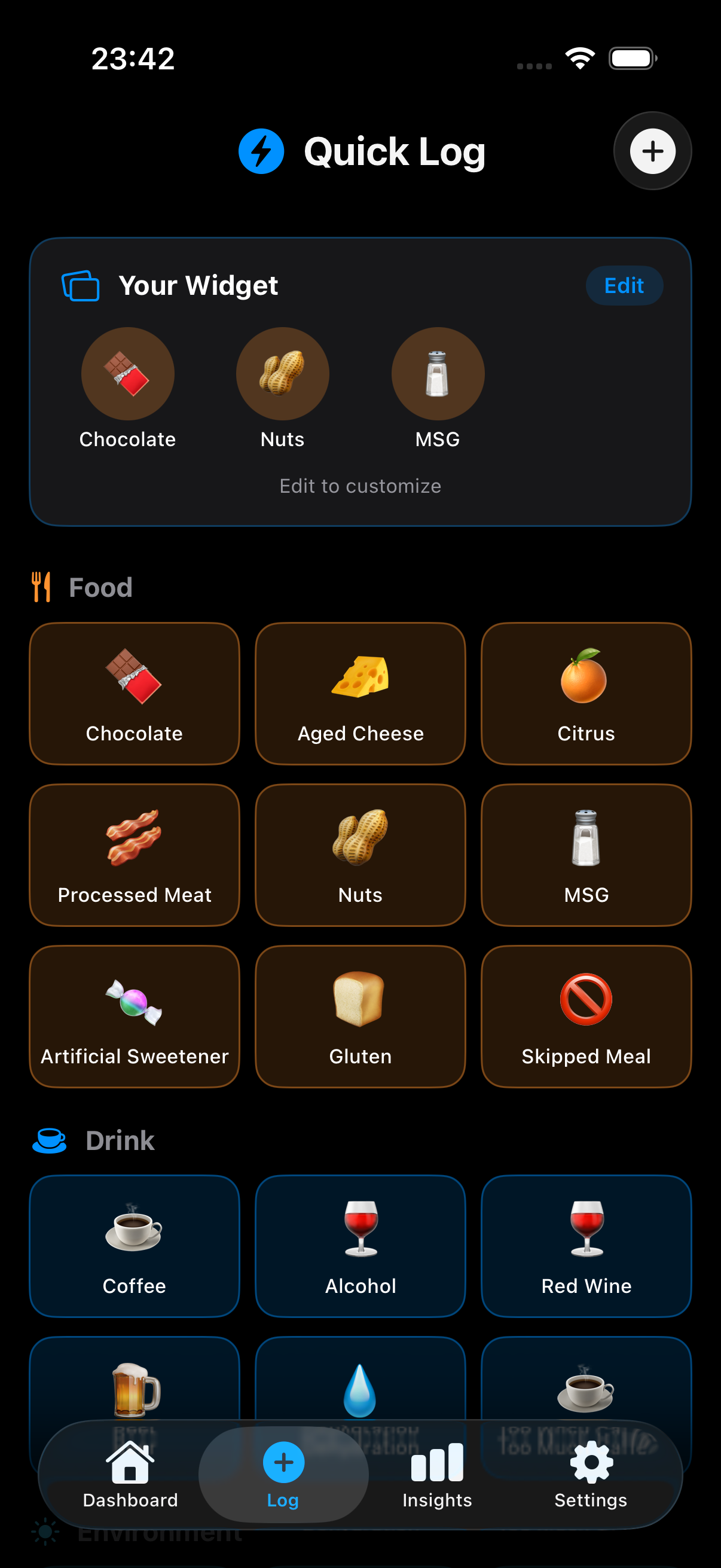Tap the MSG card in Food grid
The height and width of the screenshot is (1568, 721).
click(x=586, y=855)
